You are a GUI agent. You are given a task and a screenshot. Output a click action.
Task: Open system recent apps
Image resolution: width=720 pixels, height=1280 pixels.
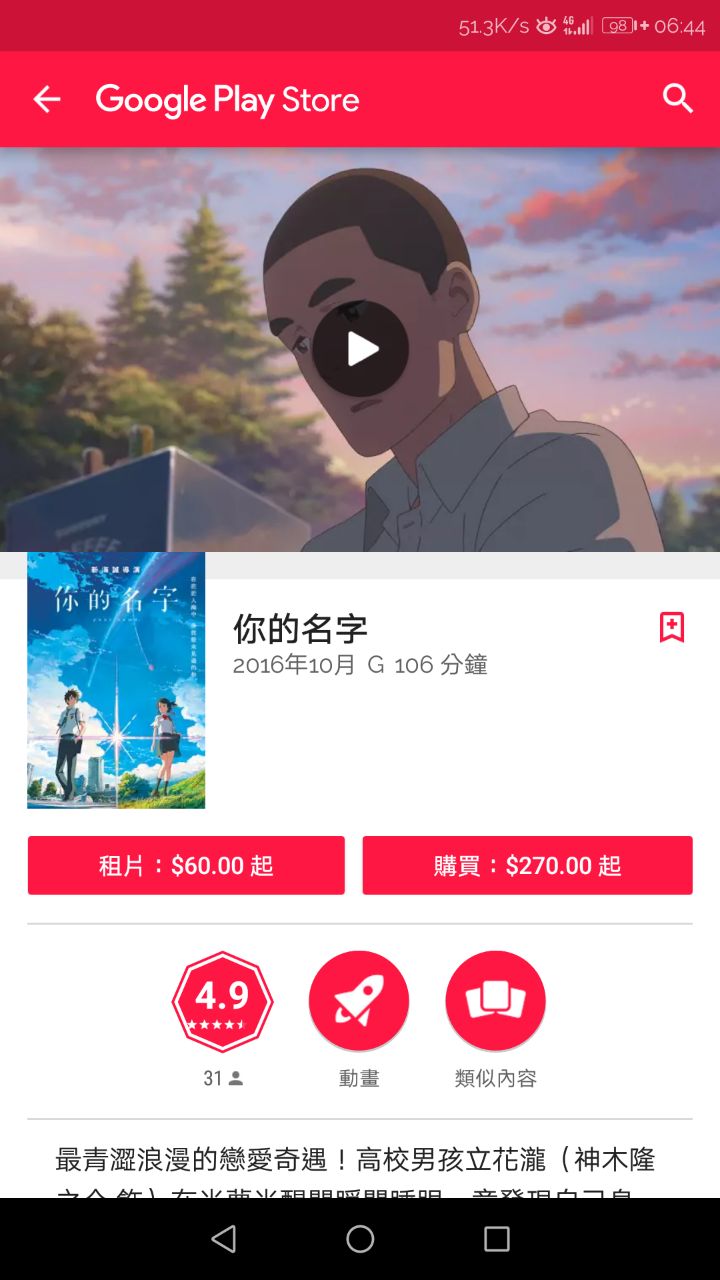coord(497,1239)
